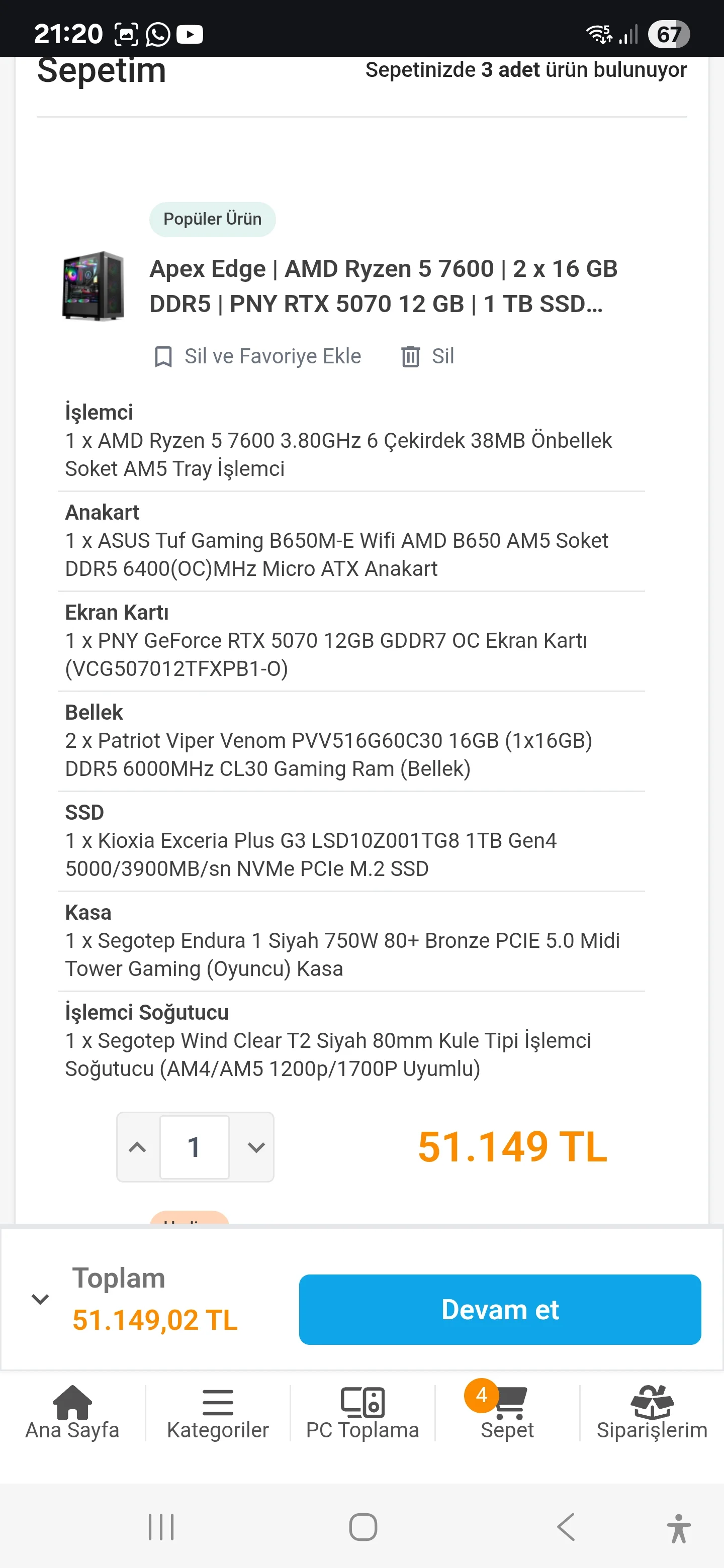
Task: Select the quantity input field
Action: tap(194, 1147)
